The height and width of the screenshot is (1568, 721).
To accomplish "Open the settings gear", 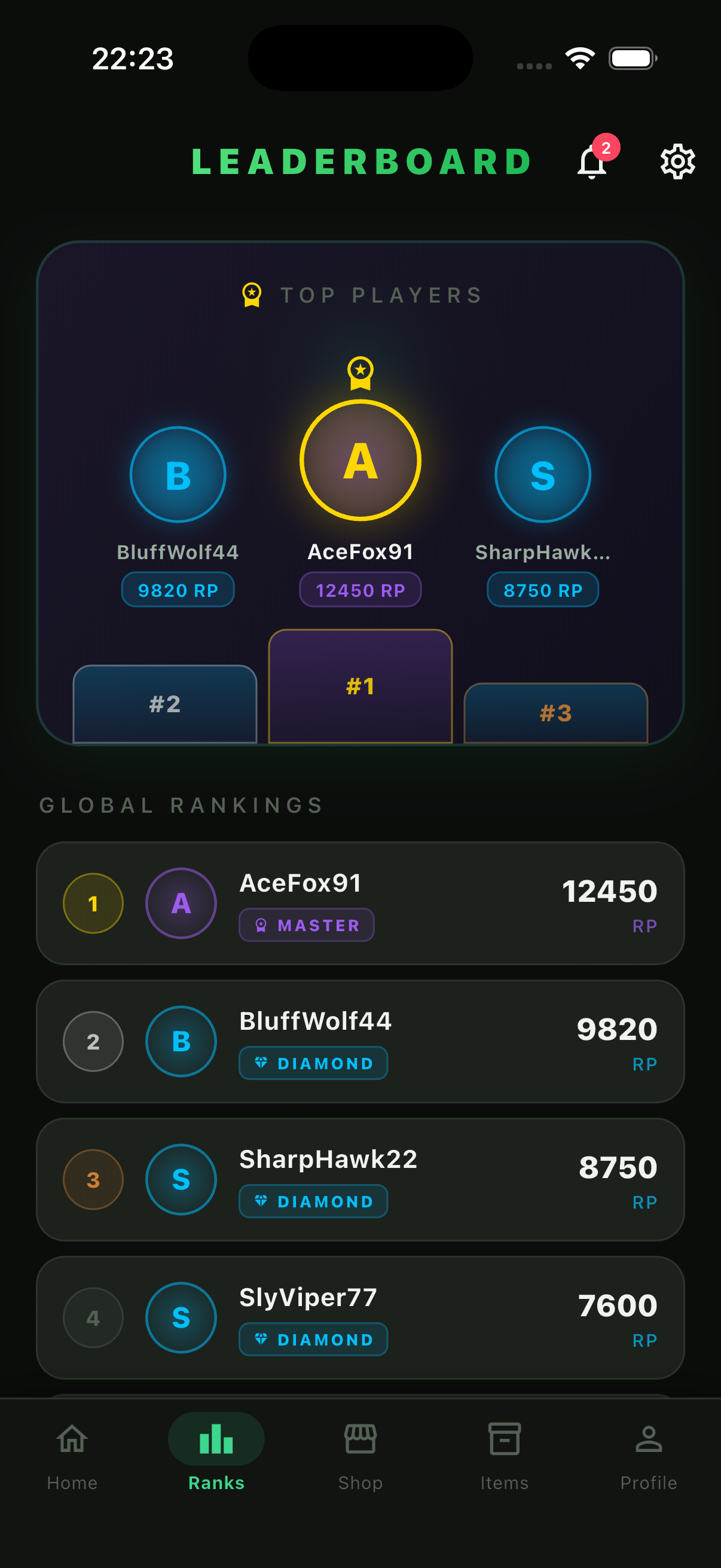I will tap(677, 161).
